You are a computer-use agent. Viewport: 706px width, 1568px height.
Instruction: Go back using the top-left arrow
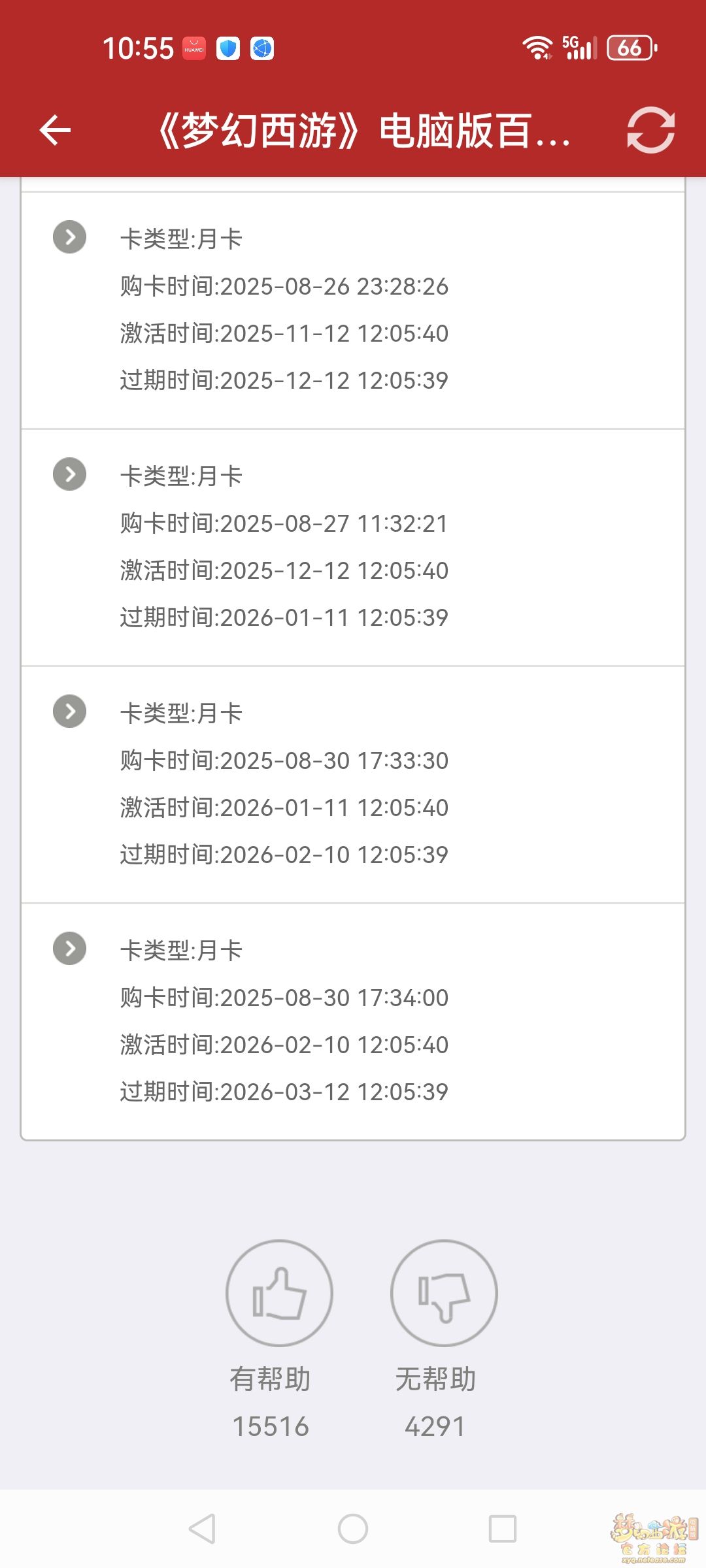[55, 130]
